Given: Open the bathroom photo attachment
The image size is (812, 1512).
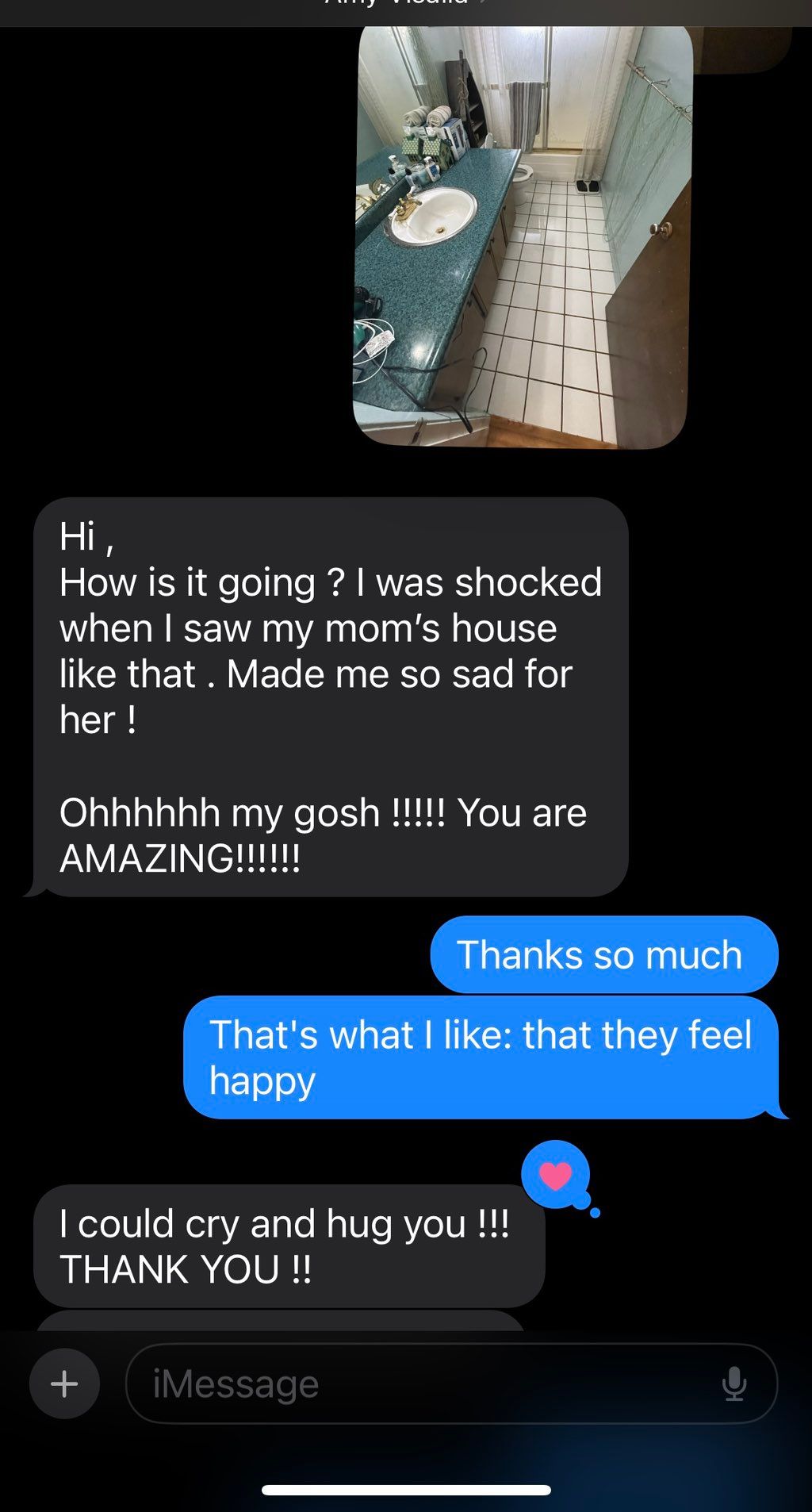Looking at the screenshot, I should point(523,238).
